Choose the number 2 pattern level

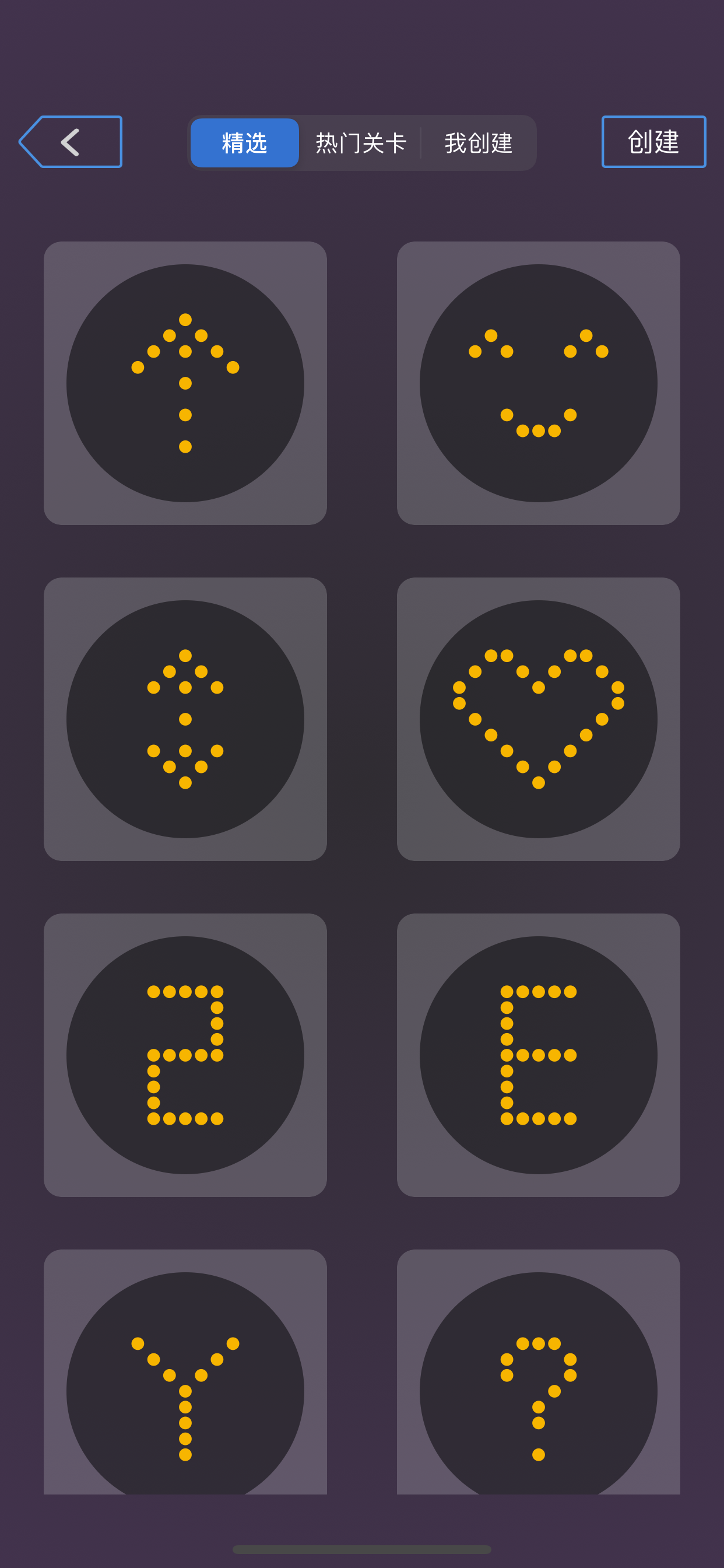point(185,1055)
